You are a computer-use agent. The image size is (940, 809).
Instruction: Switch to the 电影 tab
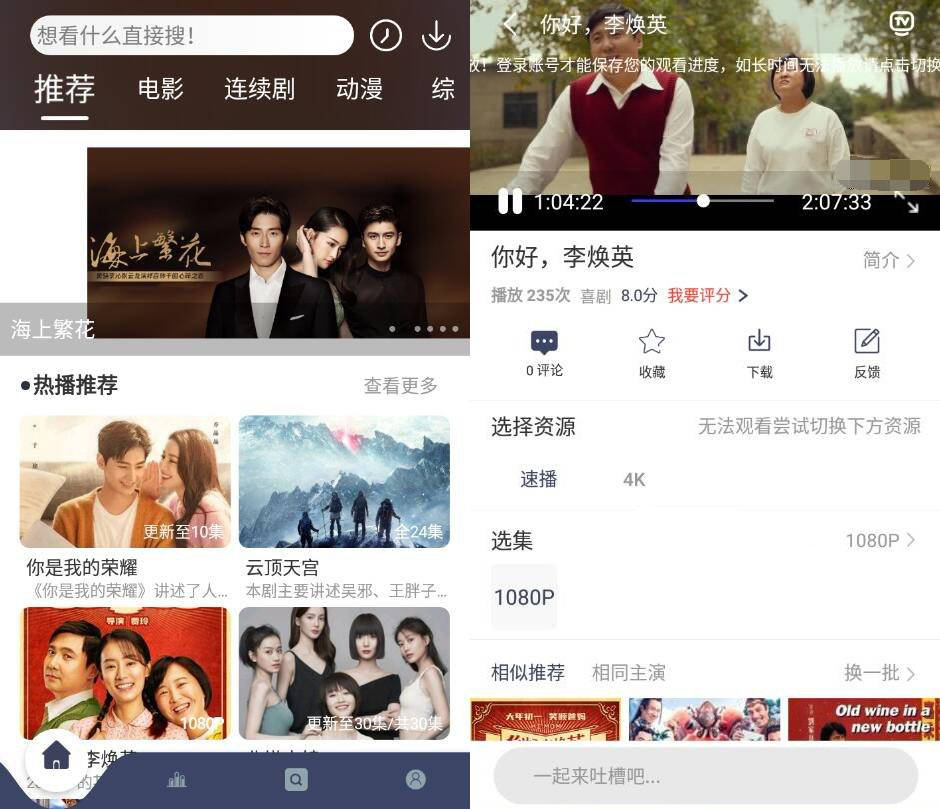(161, 89)
